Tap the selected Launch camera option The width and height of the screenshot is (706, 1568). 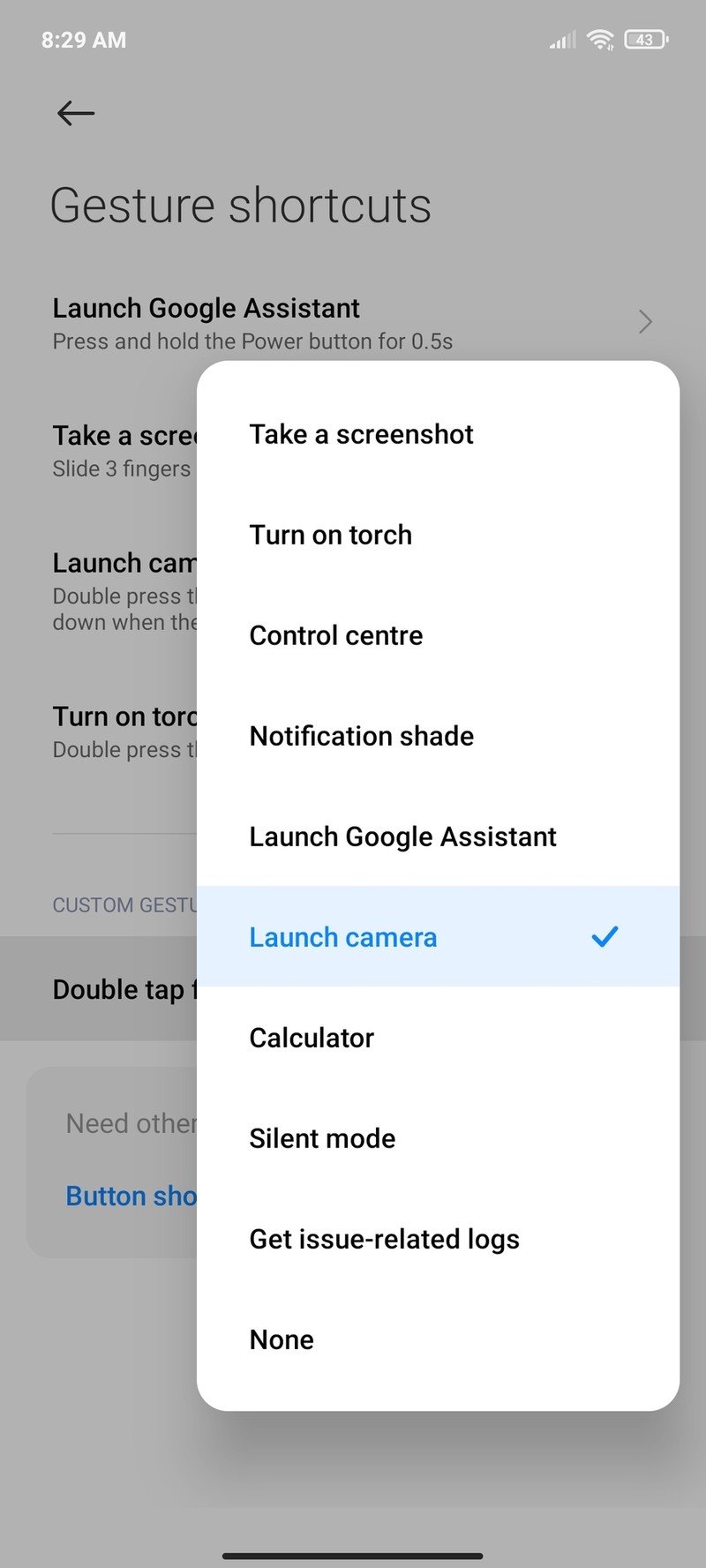343,937
